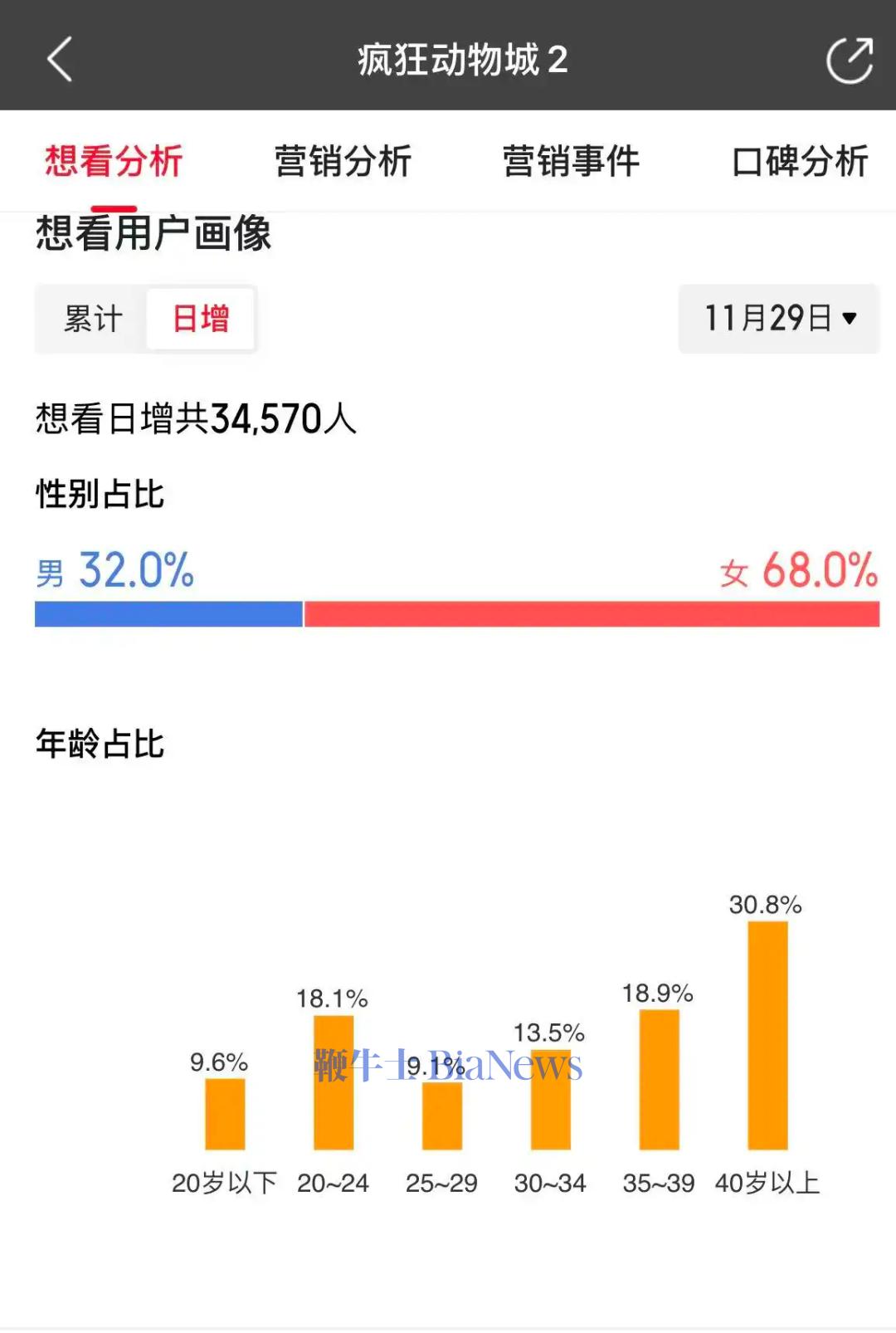The width and height of the screenshot is (896, 1333).
Task: Click the 想看日增共34,570人 statistic
Action: coord(197,418)
